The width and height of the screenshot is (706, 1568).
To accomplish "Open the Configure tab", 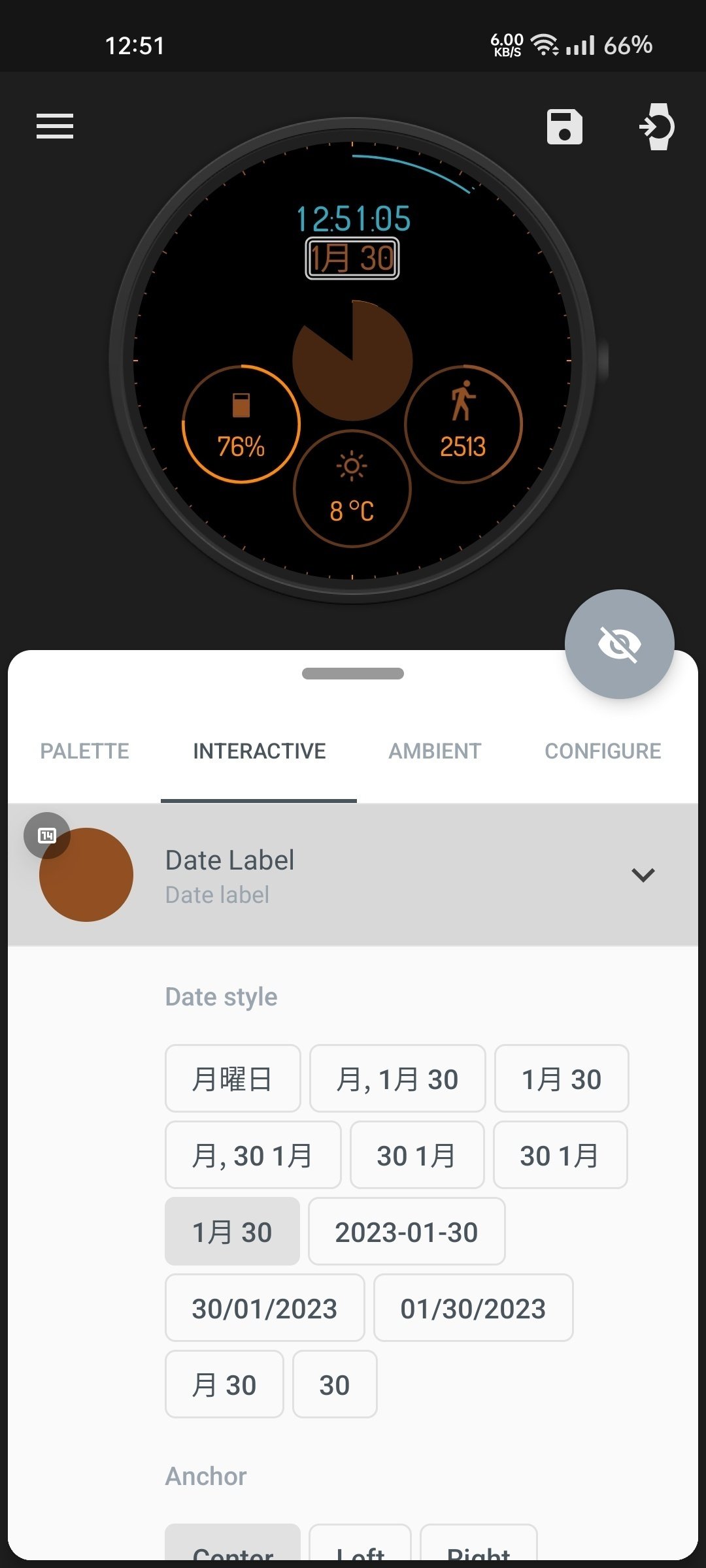I will 603,751.
